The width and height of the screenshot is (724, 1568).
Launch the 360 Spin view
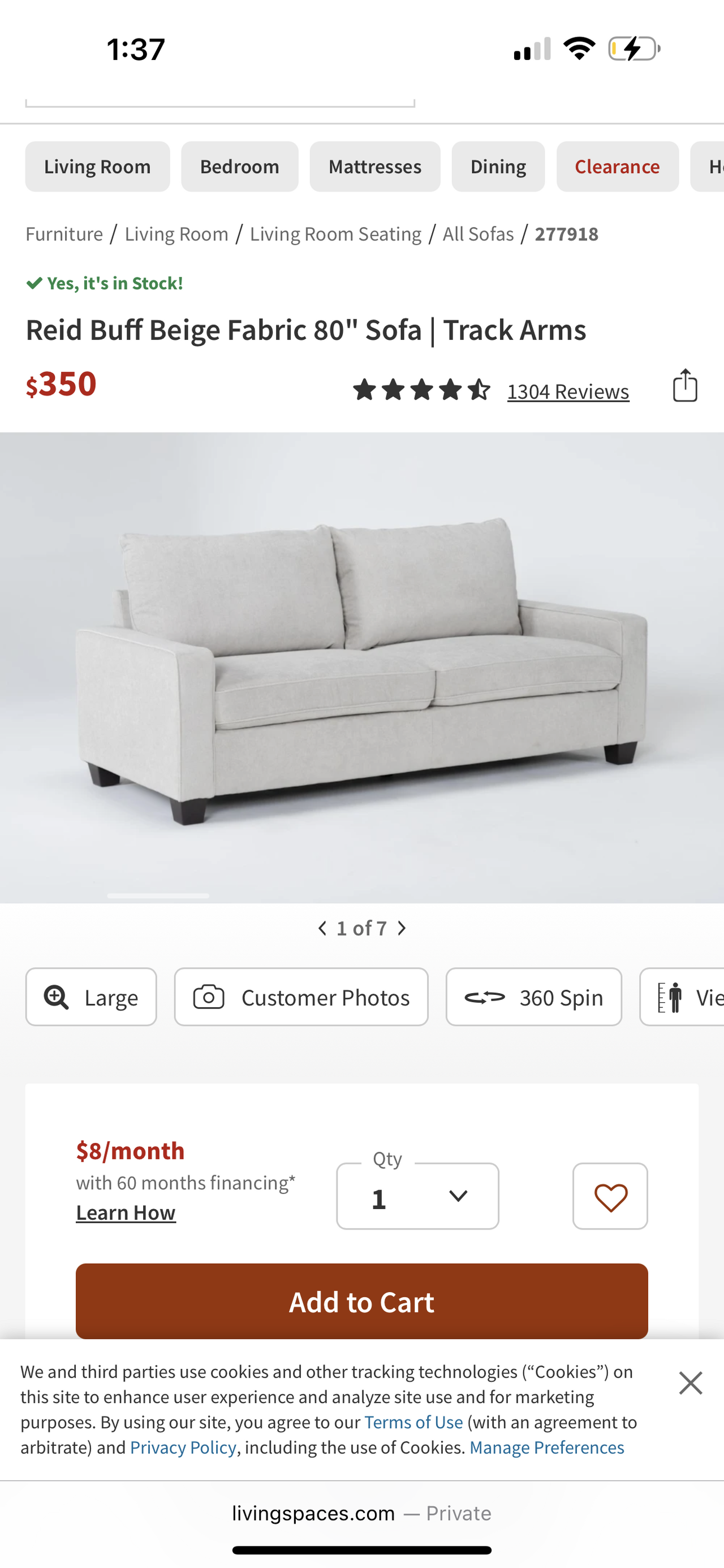[533, 997]
